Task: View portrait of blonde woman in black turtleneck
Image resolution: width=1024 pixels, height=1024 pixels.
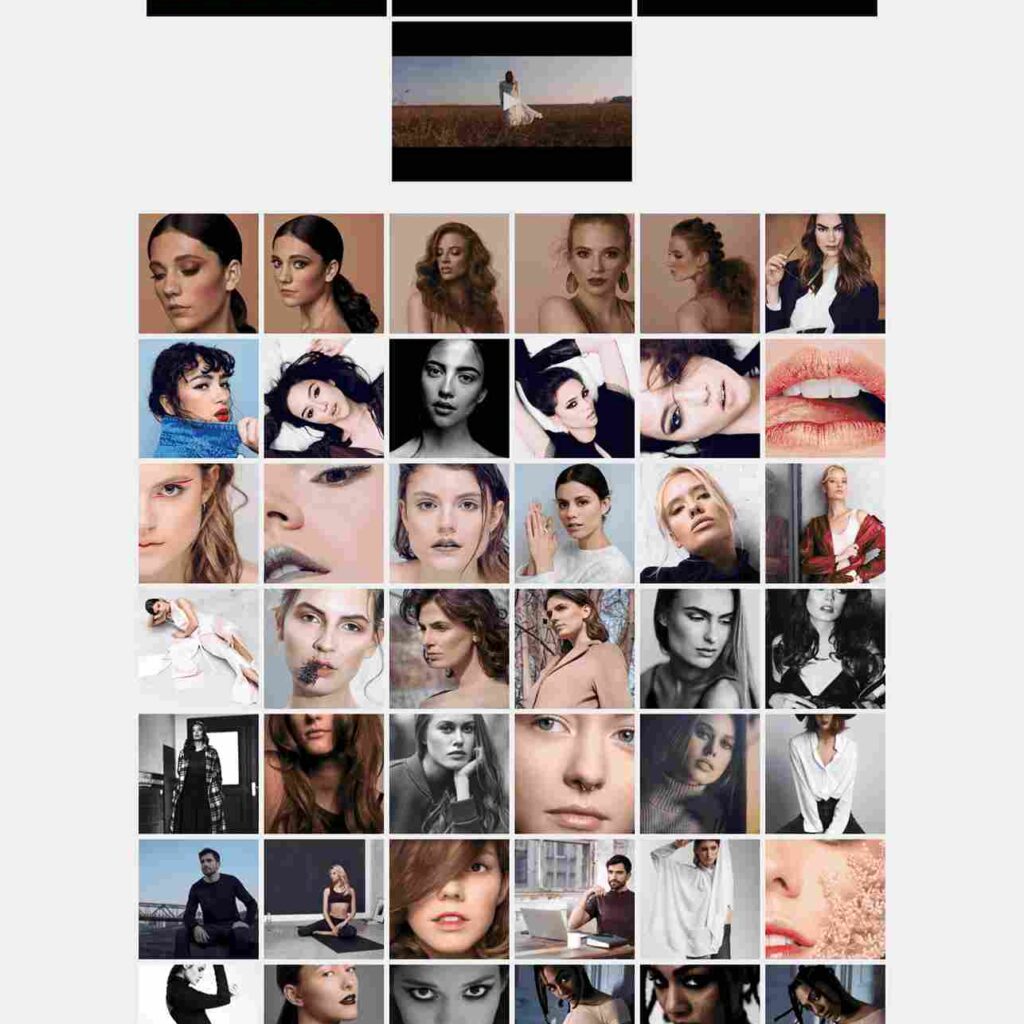Action: click(x=700, y=523)
